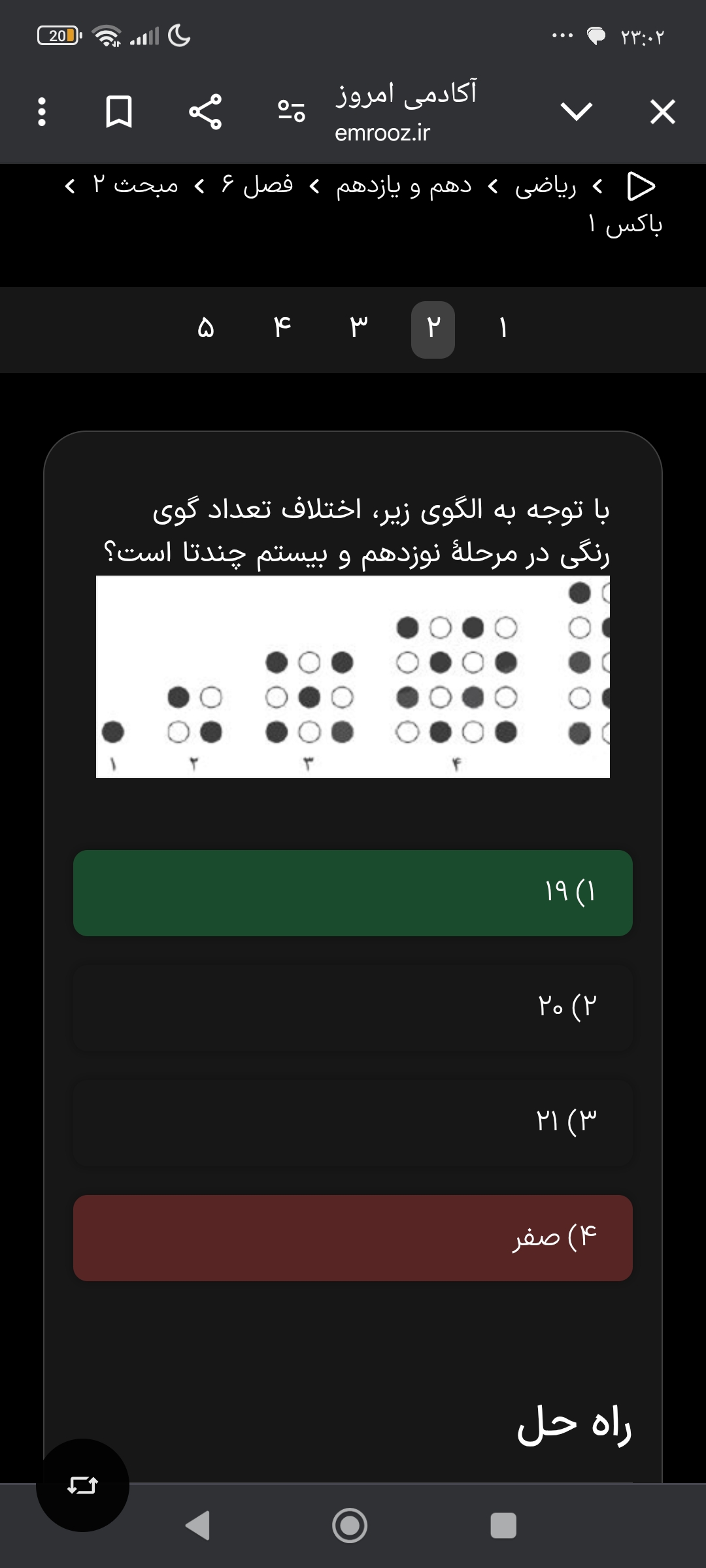The image size is (706, 1568).
Task: Open the ریاضی breadcrumb link
Action: tap(545, 187)
